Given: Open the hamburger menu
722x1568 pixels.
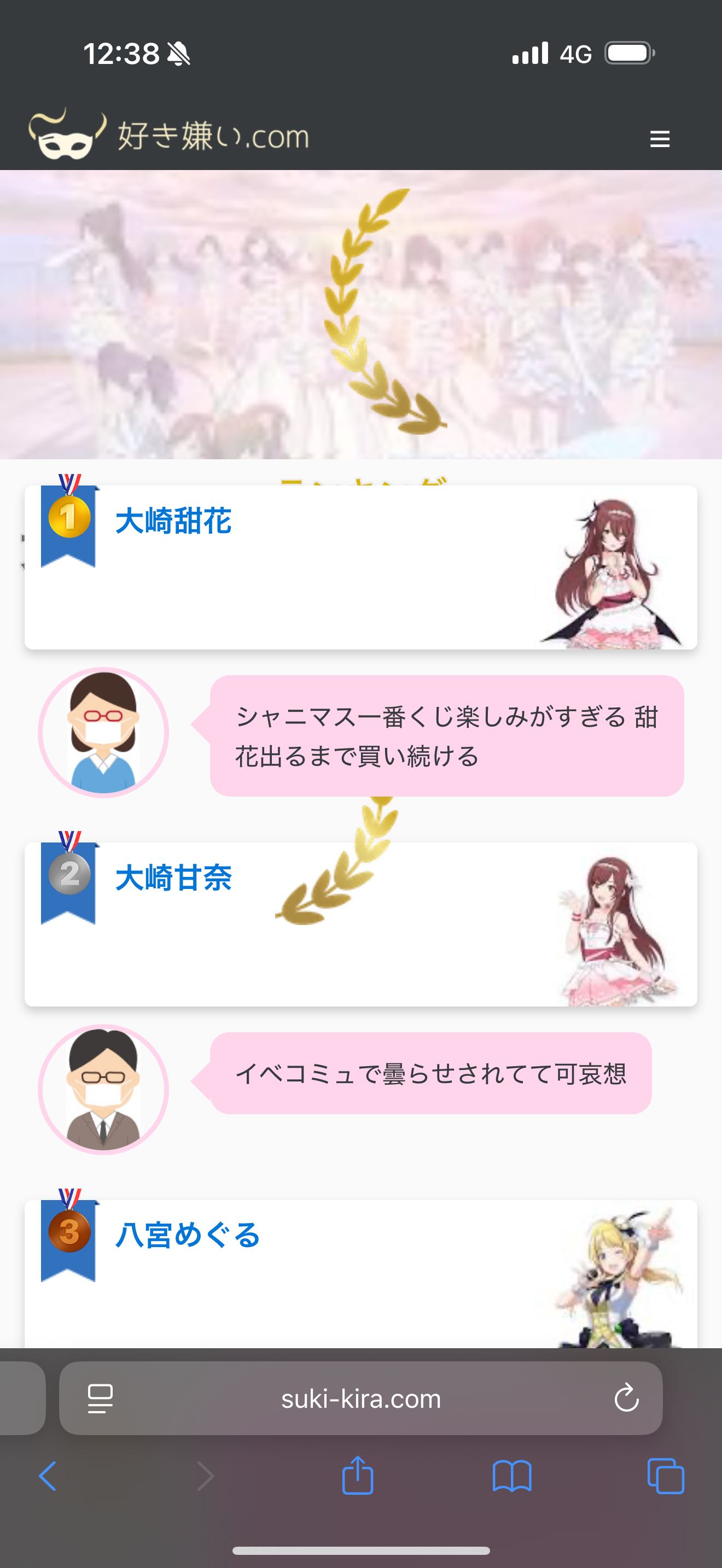Looking at the screenshot, I should (x=659, y=139).
